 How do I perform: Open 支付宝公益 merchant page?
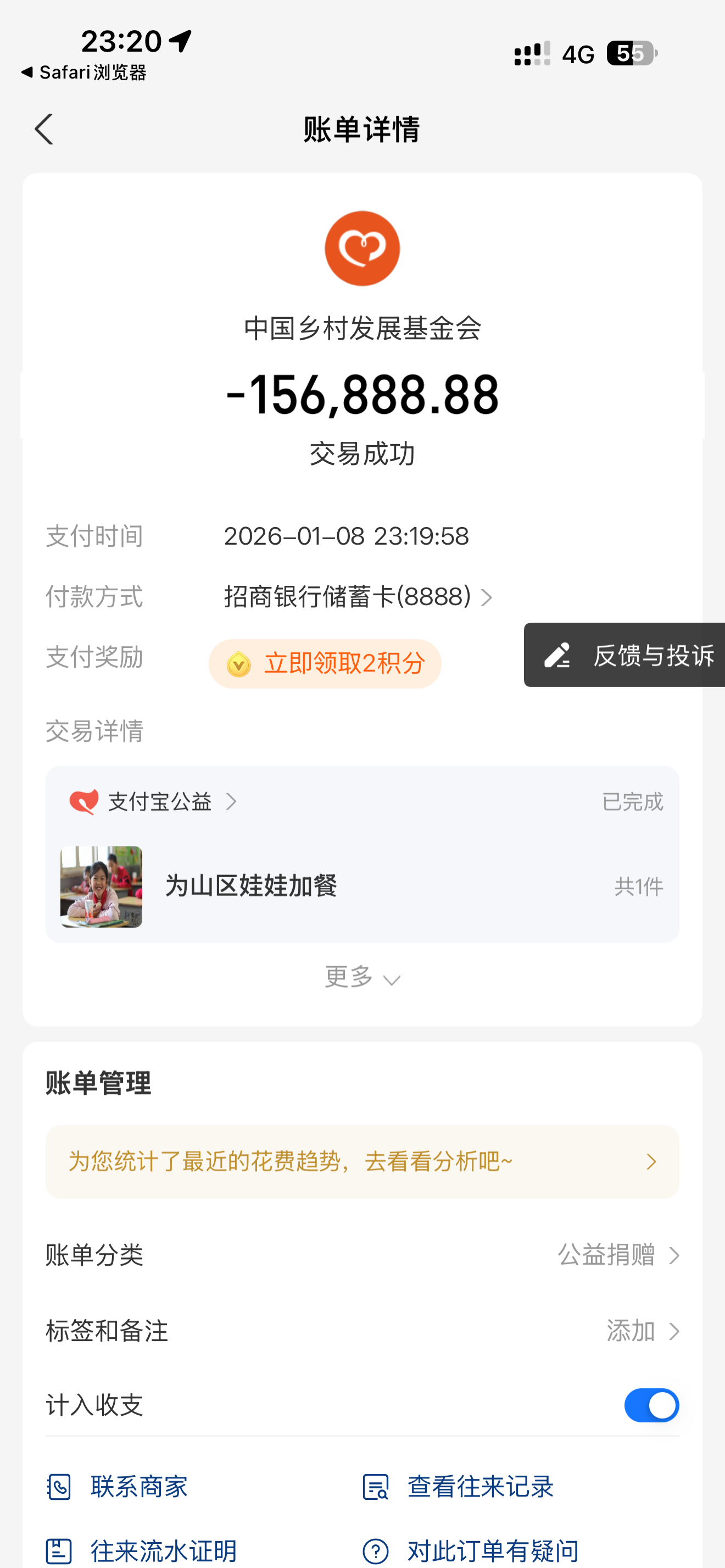pos(153,802)
